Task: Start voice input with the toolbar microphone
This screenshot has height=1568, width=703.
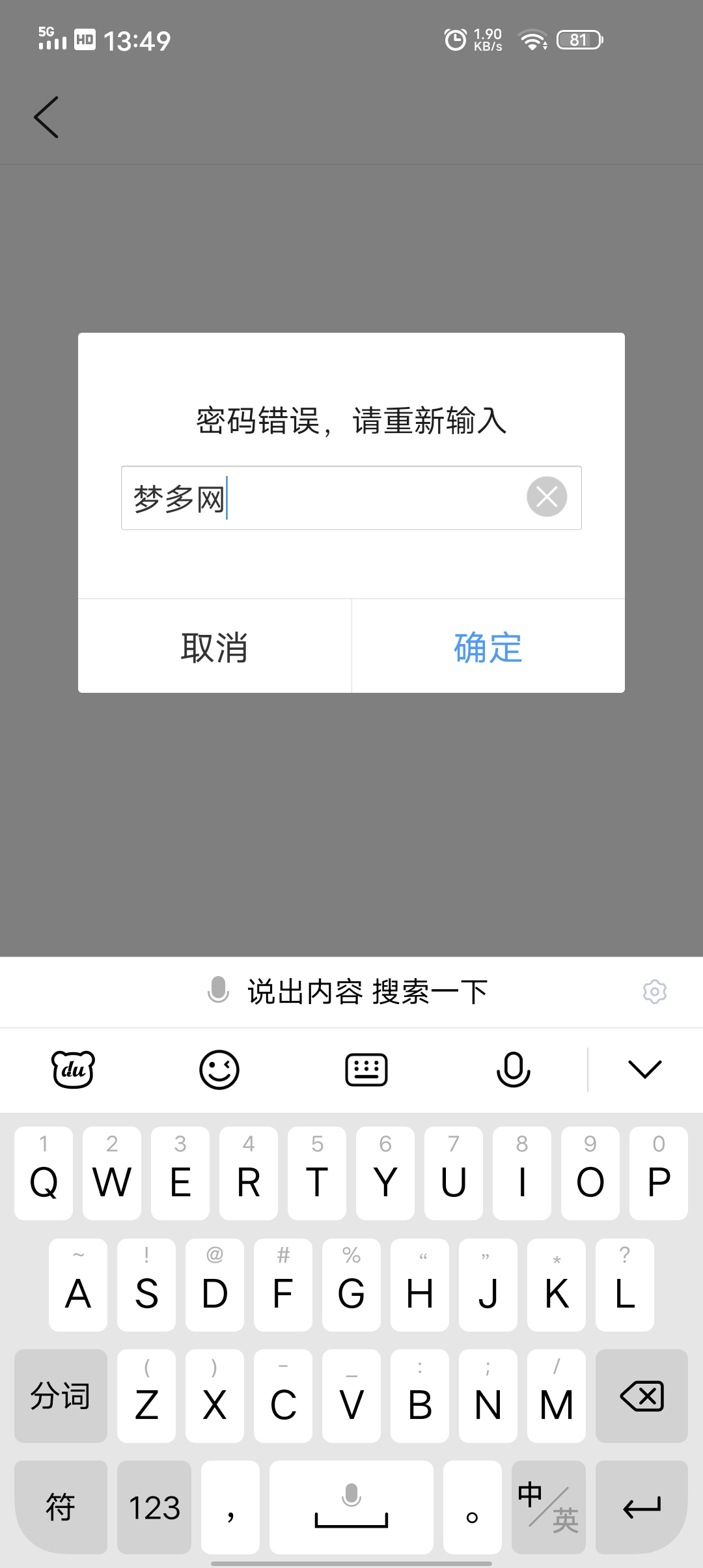Action: pos(513,1069)
